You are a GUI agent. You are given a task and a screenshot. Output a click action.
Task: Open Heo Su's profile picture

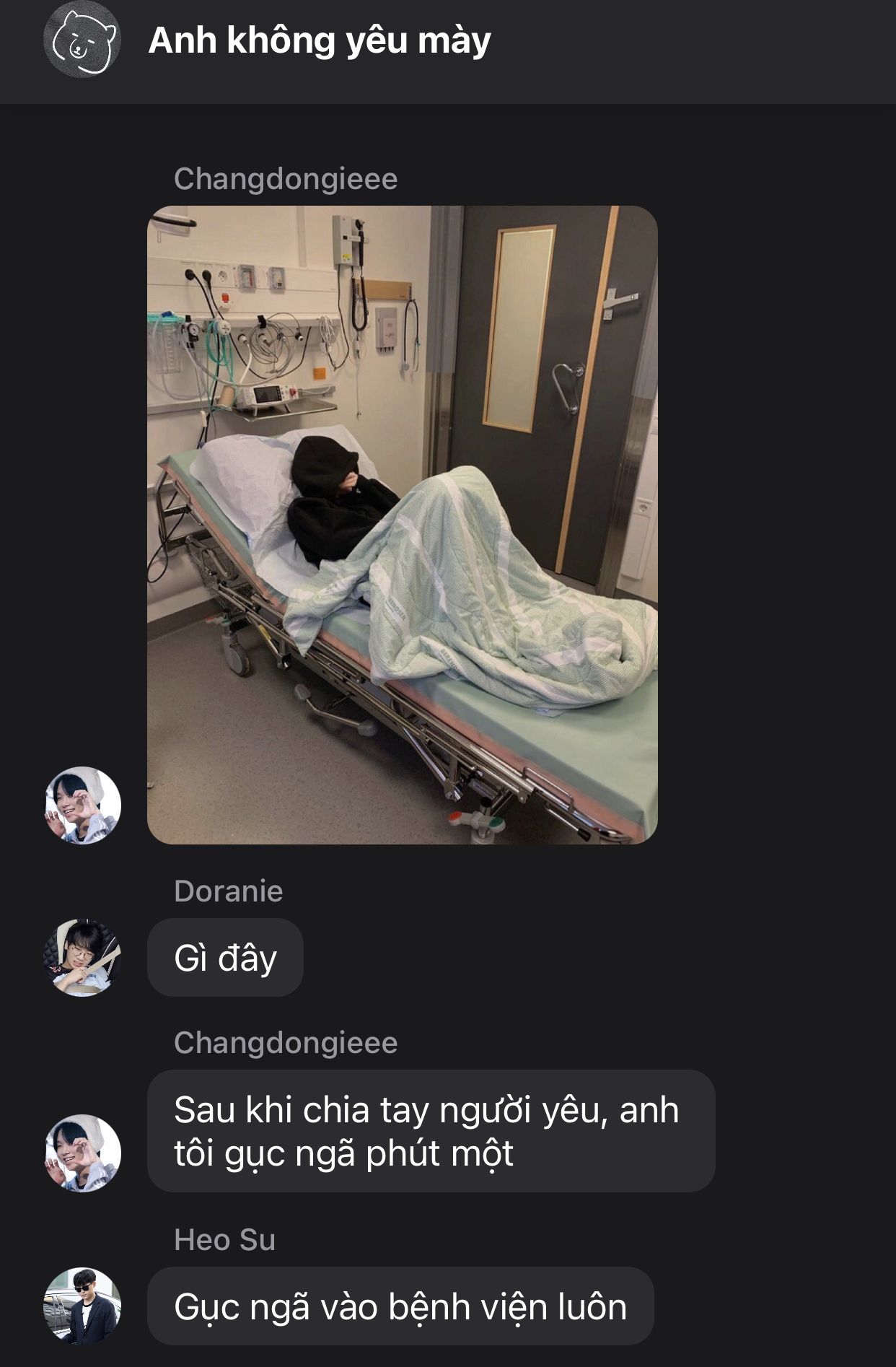point(83,1306)
